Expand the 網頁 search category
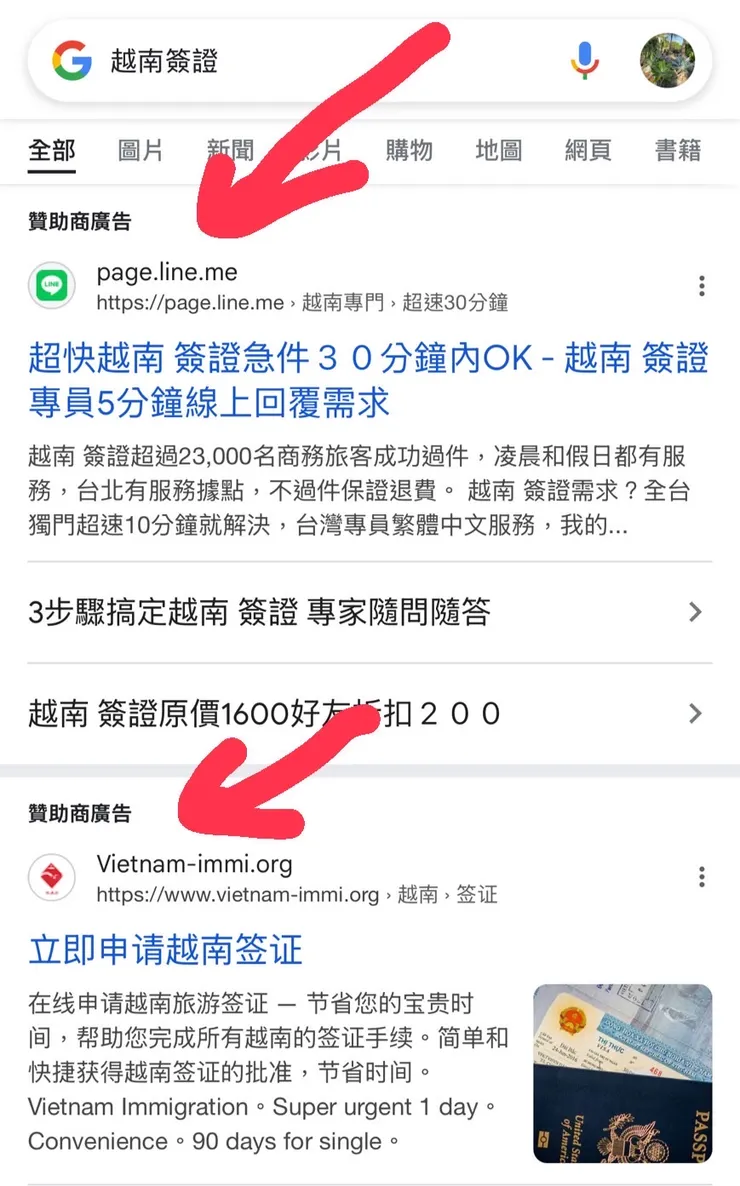This screenshot has height=1186, width=740. point(587,151)
